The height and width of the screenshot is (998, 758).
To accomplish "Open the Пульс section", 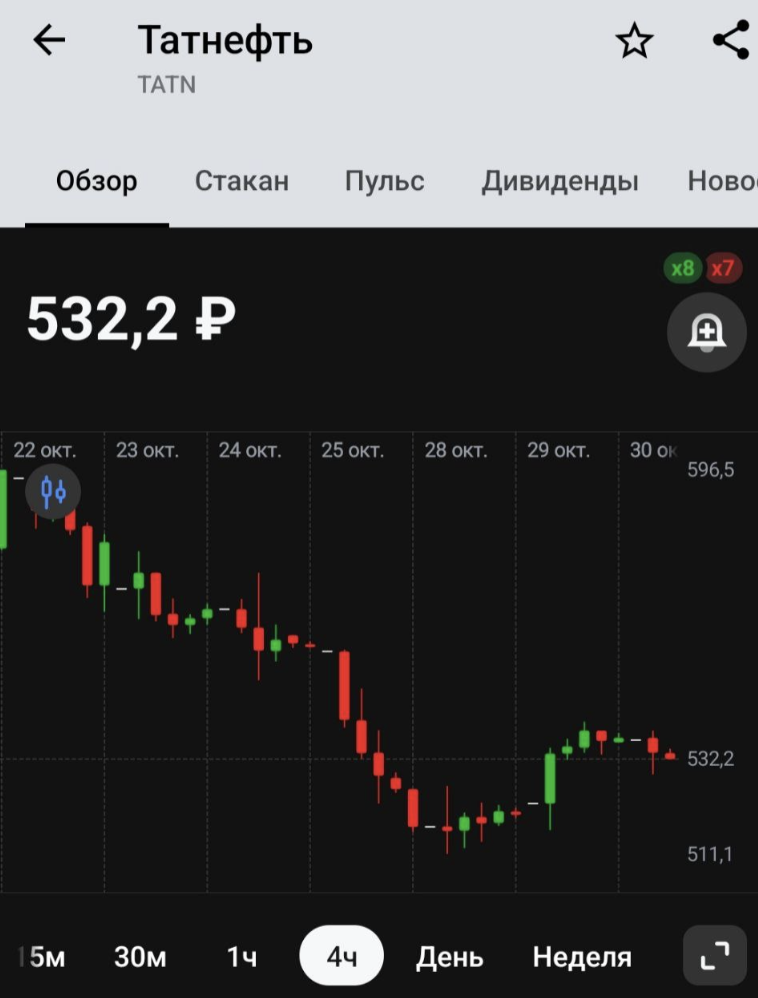I will point(384,181).
